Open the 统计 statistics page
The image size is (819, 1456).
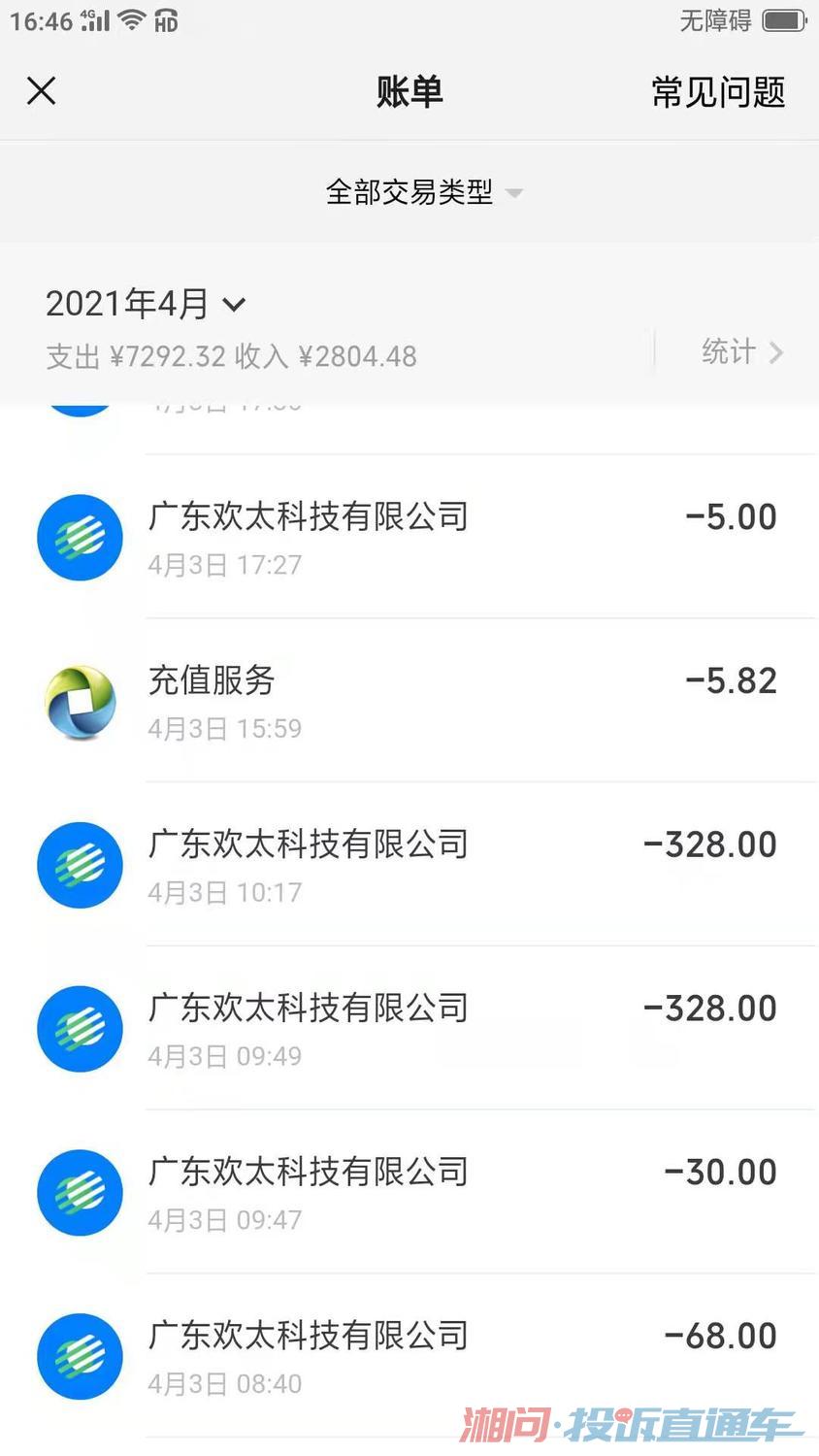(741, 351)
